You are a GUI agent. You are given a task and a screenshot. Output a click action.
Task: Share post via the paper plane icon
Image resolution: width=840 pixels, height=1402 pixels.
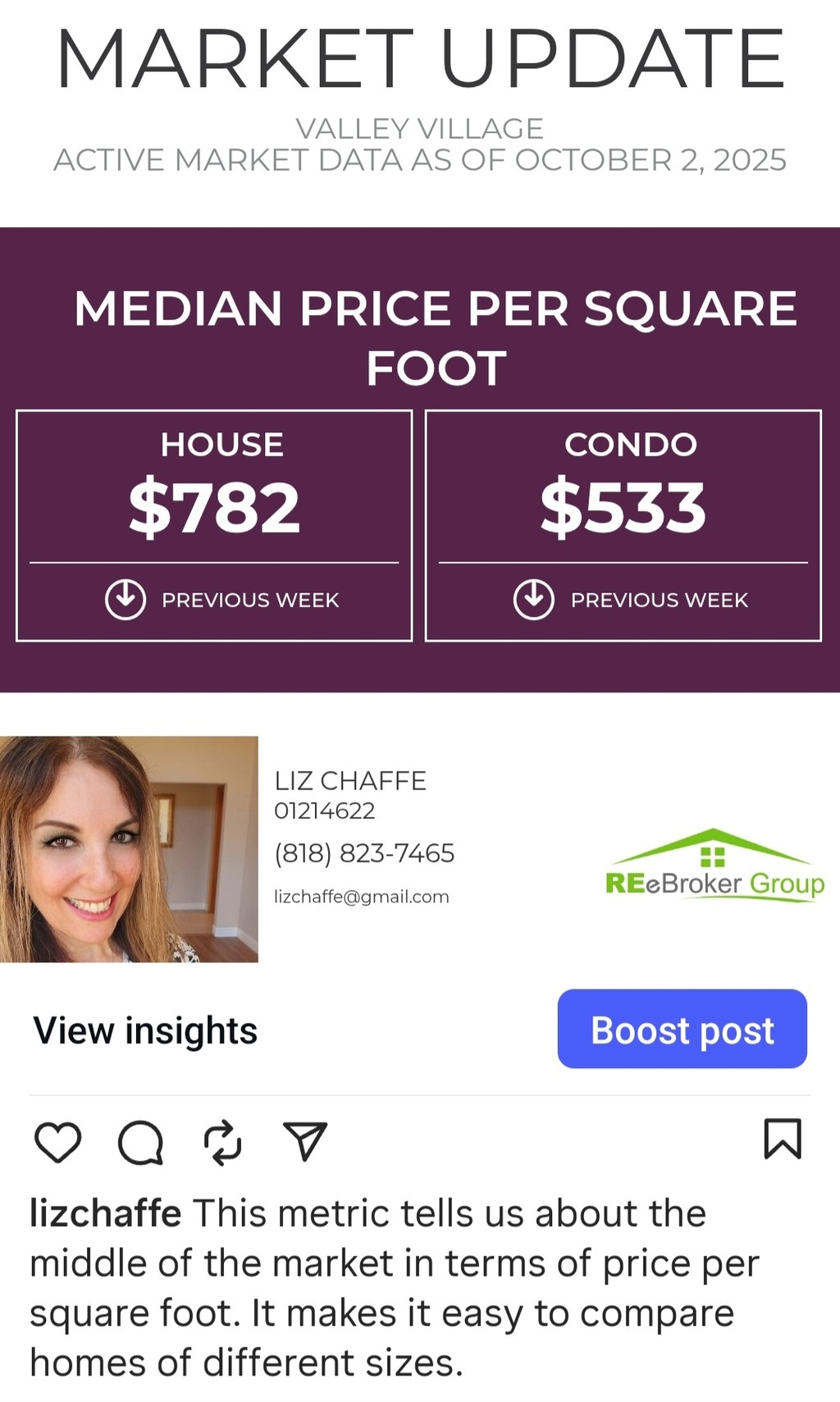coord(305,1141)
